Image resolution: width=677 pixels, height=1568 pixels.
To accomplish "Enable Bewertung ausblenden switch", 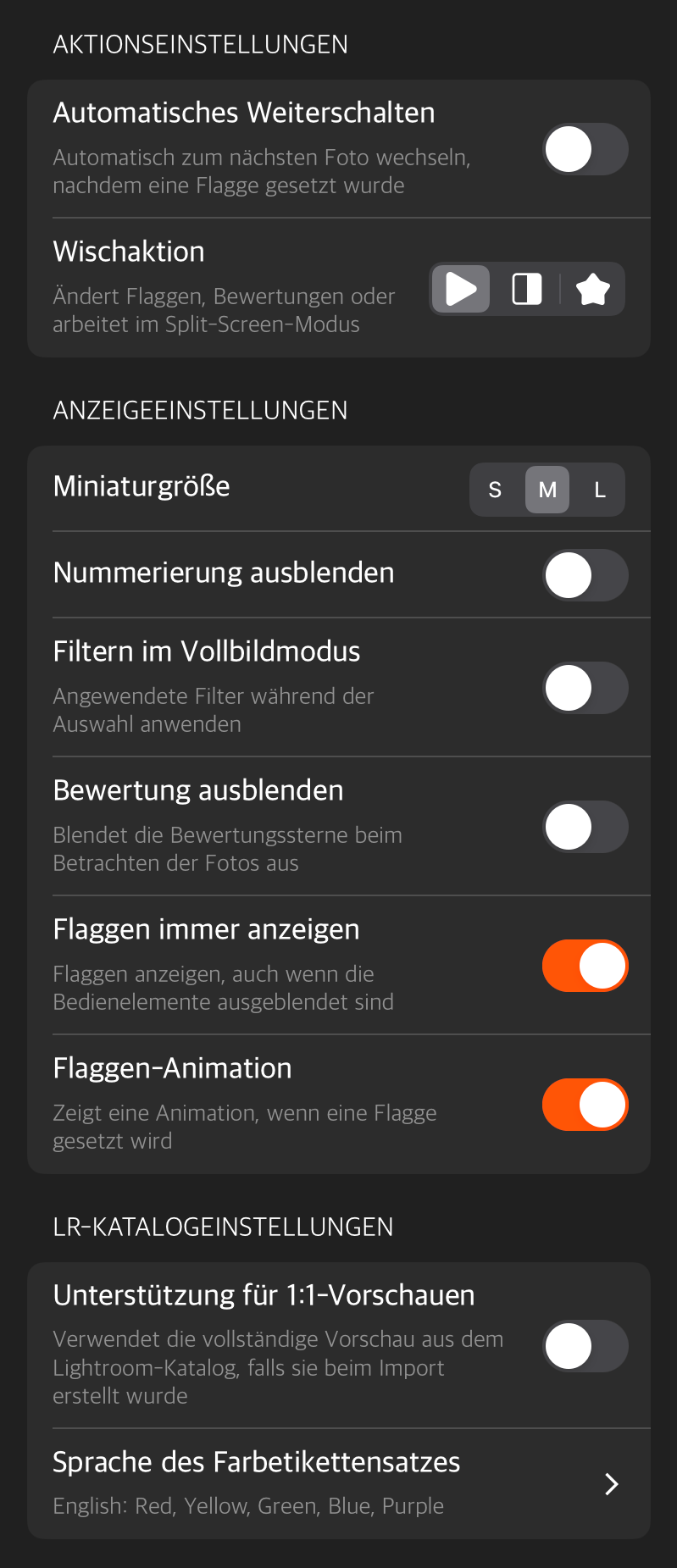I will (x=585, y=826).
